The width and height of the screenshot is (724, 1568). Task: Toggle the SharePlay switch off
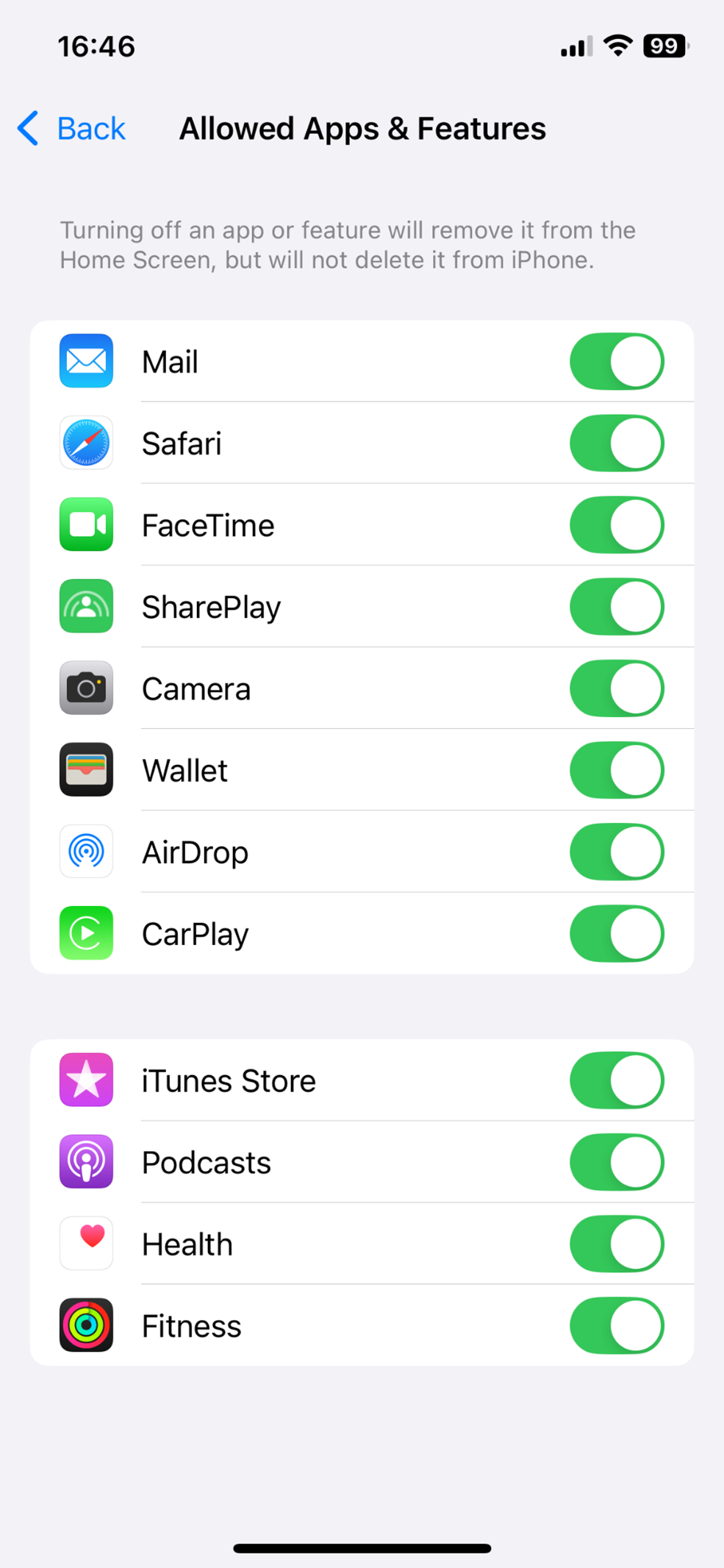pos(616,607)
